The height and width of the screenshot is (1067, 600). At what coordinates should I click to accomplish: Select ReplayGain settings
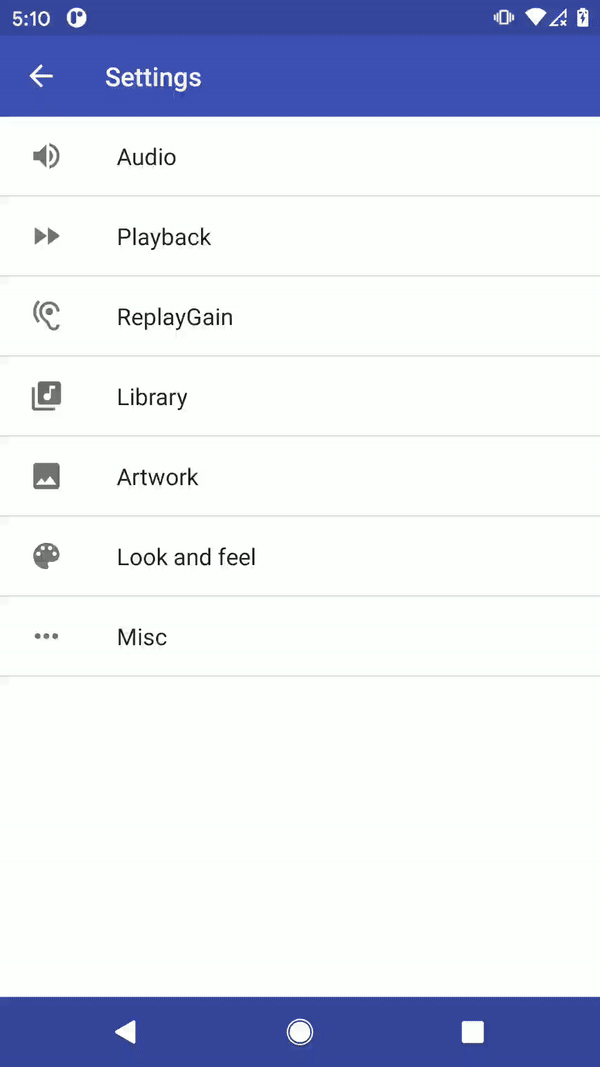pyautogui.click(x=175, y=317)
